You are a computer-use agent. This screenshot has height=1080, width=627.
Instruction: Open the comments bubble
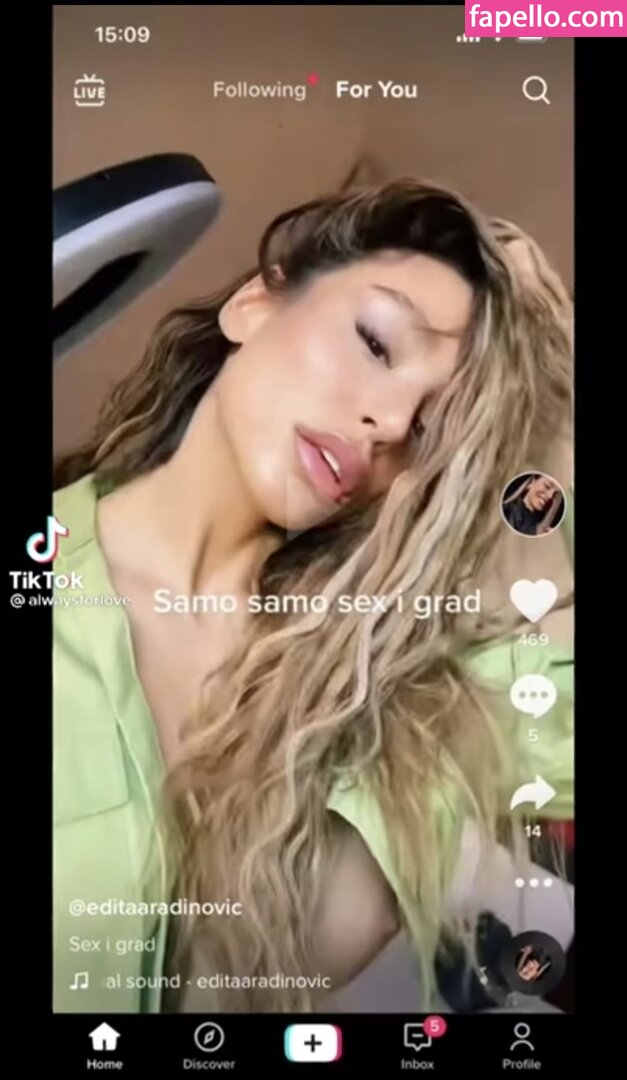coord(533,697)
